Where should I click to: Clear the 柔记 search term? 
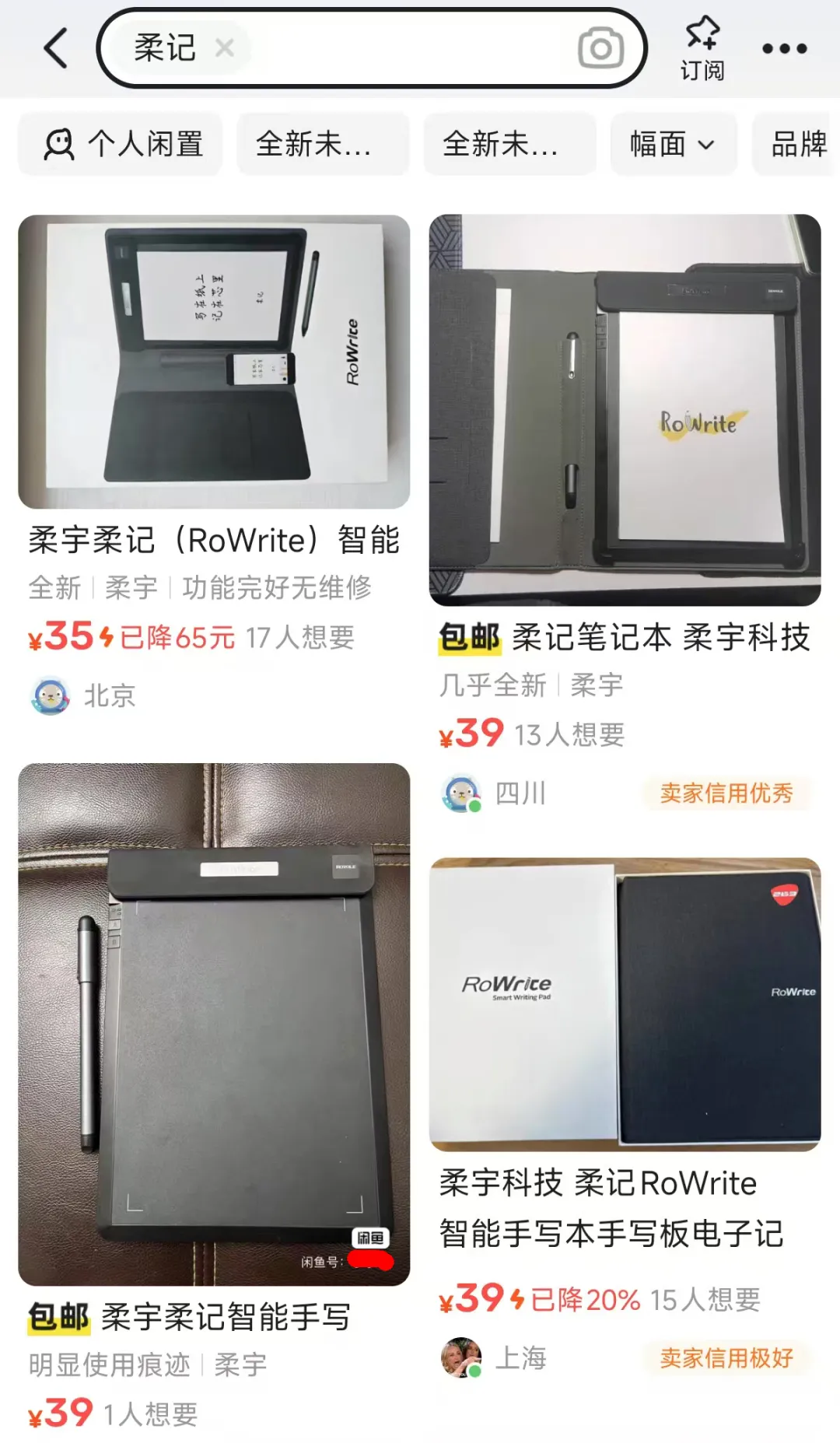[x=225, y=48]
